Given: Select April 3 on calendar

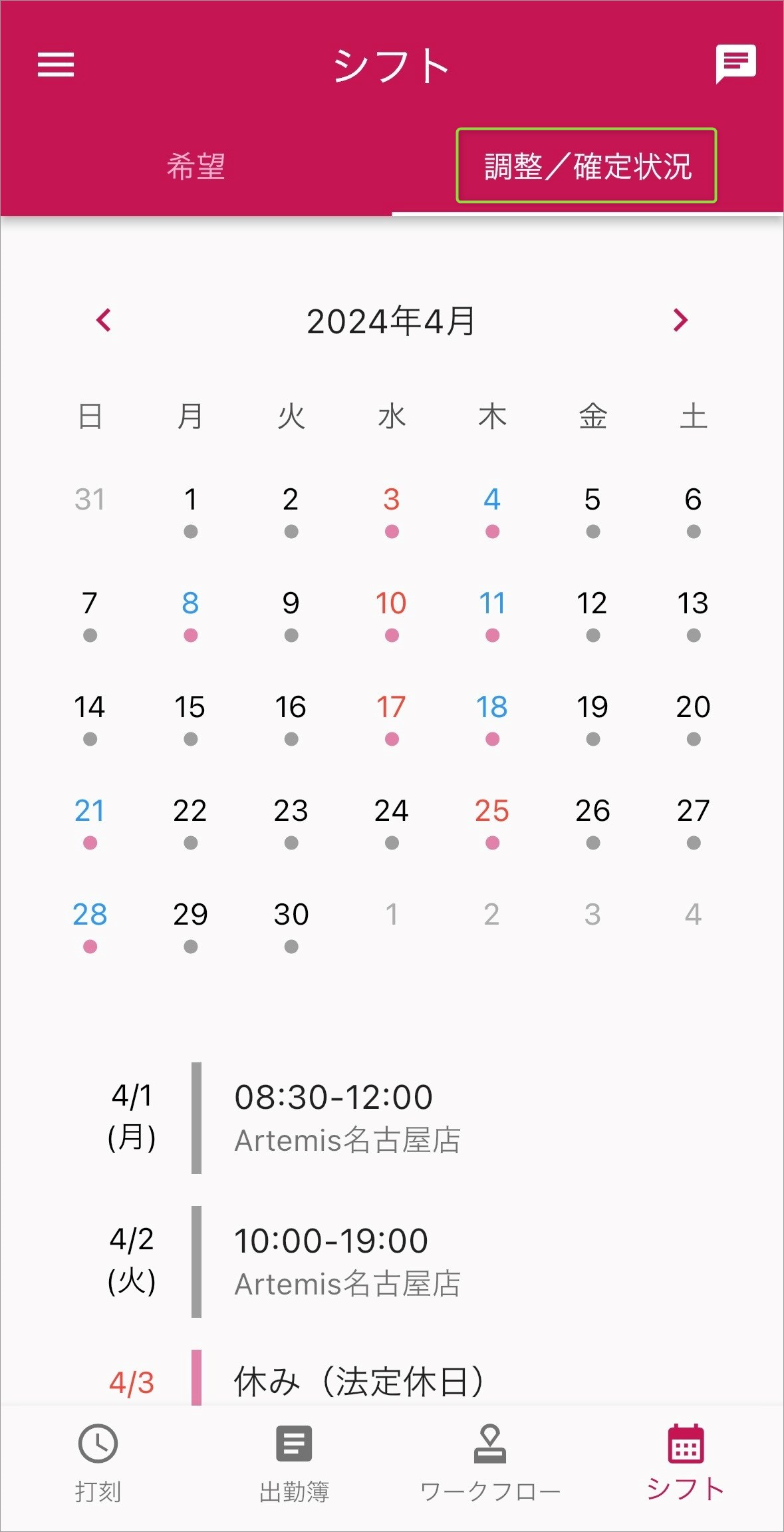Looking at the screenshot, I should [x=392, y=509].
